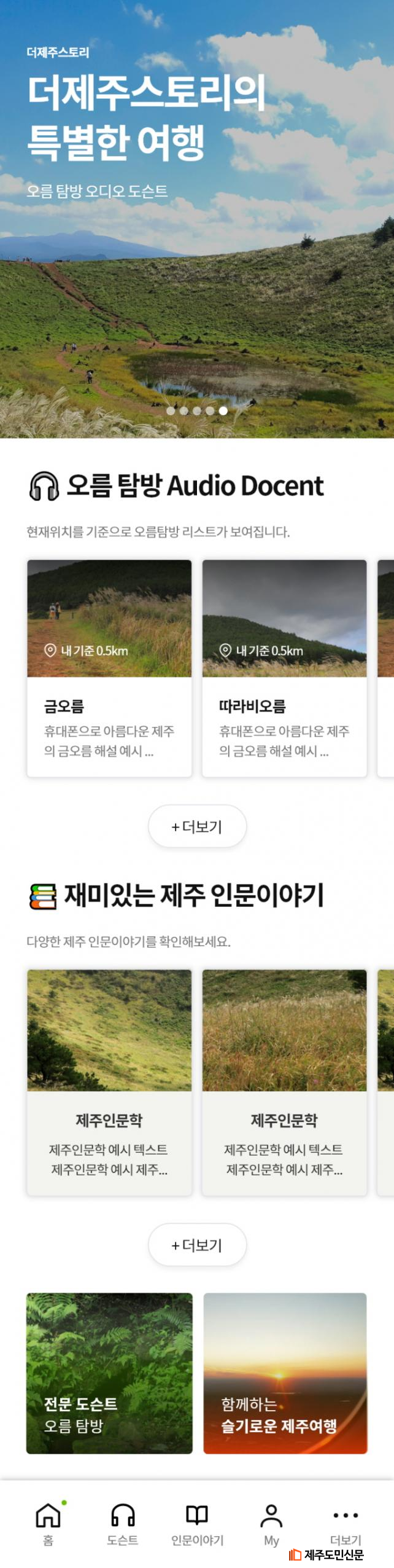Open the 금오름 audio docent card

click(x=109, y=668)
